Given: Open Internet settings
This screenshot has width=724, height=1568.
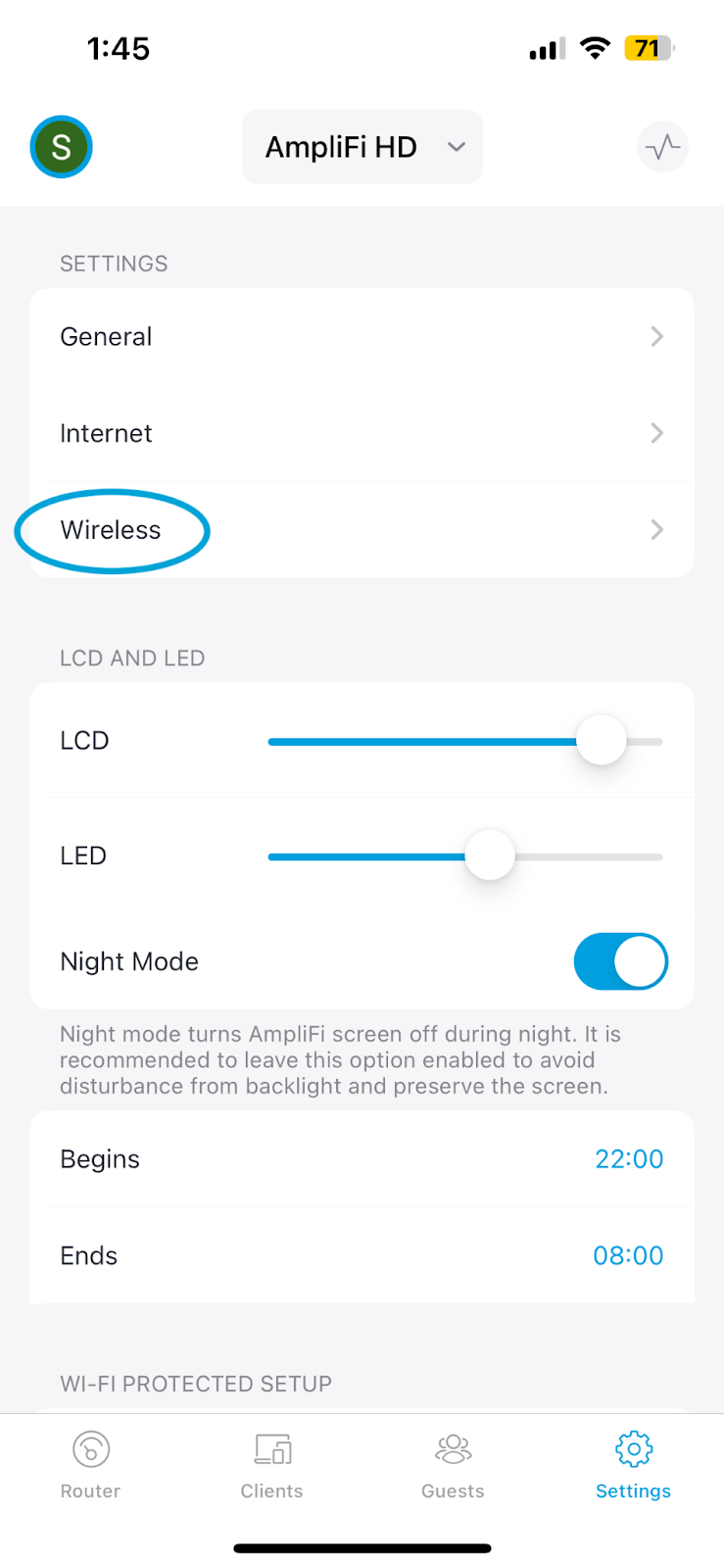Looking at the screenshot, I should [362, 433].
